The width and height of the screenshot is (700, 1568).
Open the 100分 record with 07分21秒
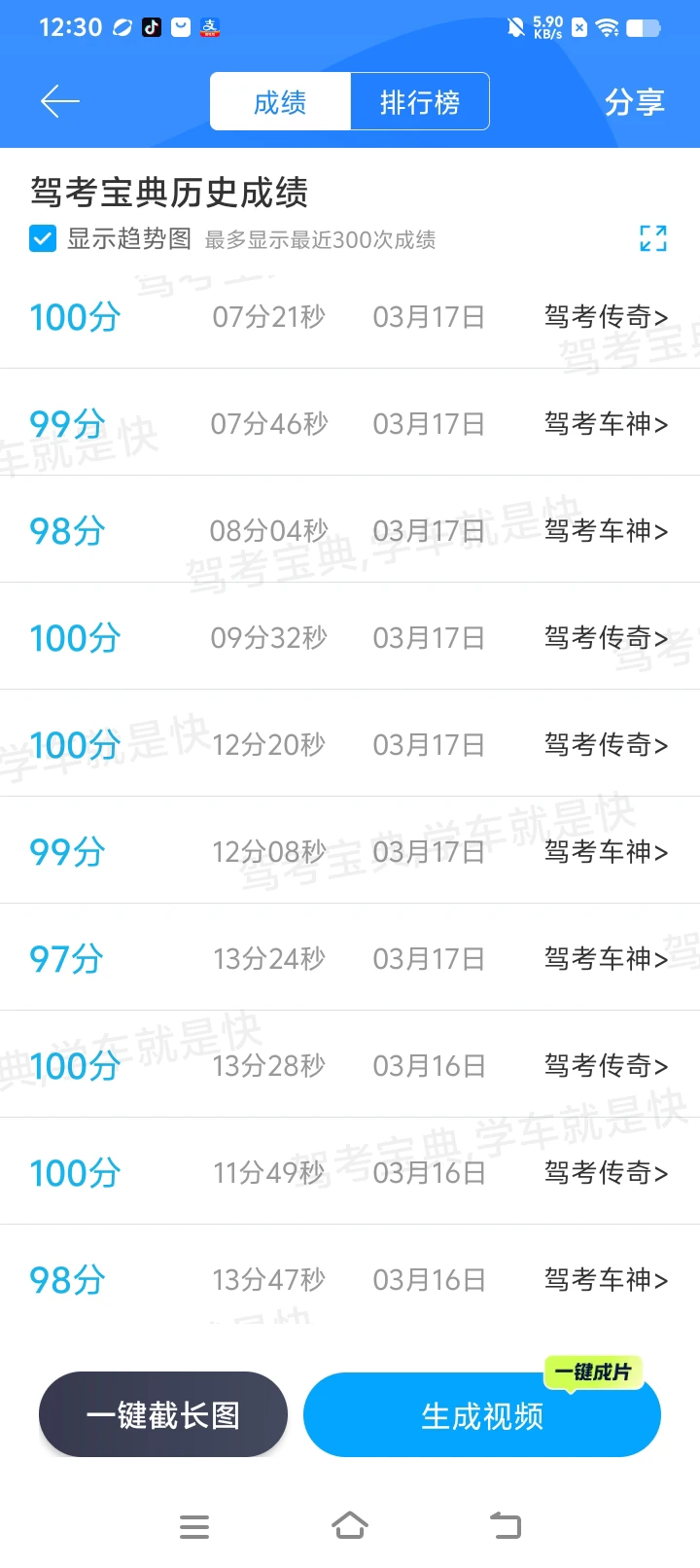pos(350,317)
